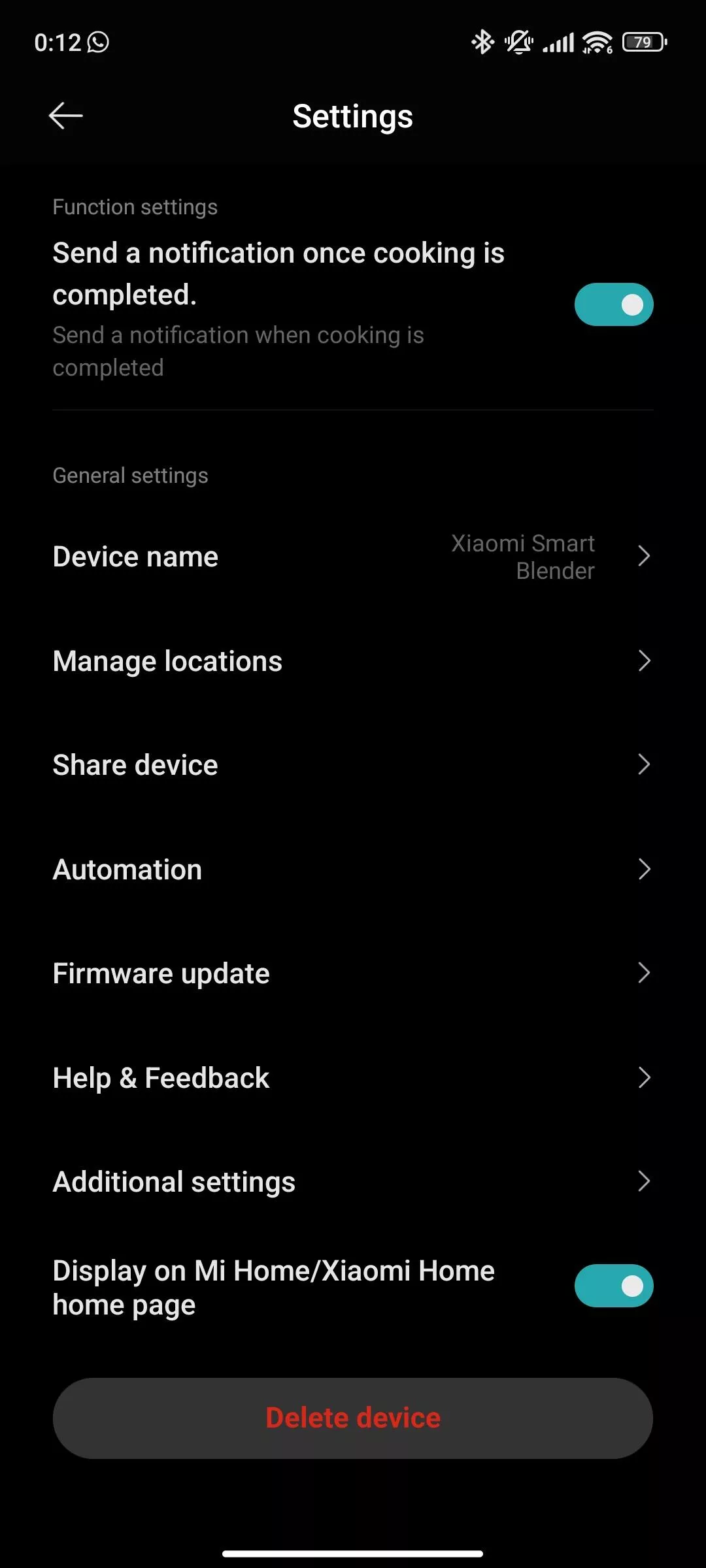The height and width of the screenshot is (1568, 706).
Task: Open Share device
Action: pos(353,765)
